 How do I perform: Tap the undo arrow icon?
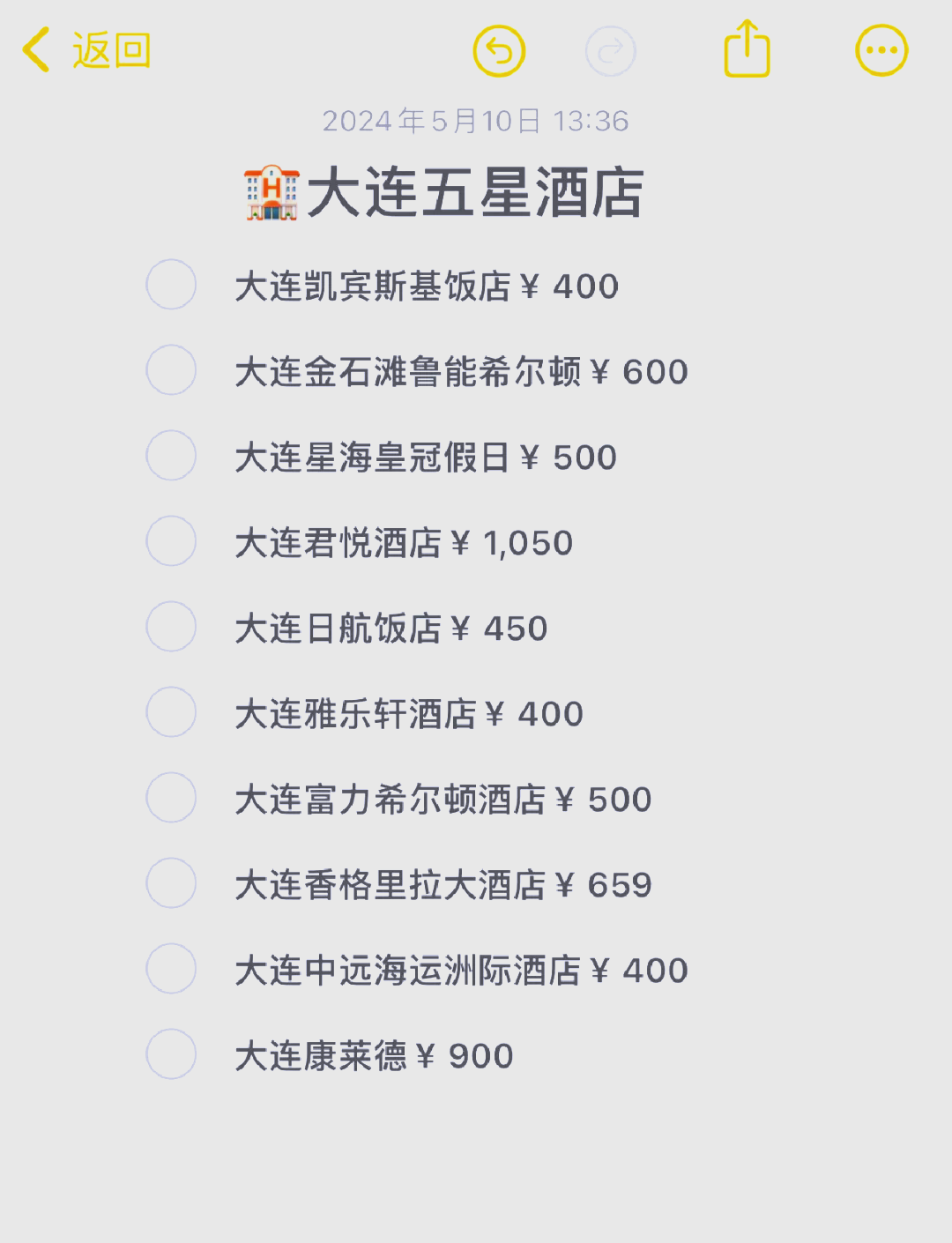[x=500, y=51]
